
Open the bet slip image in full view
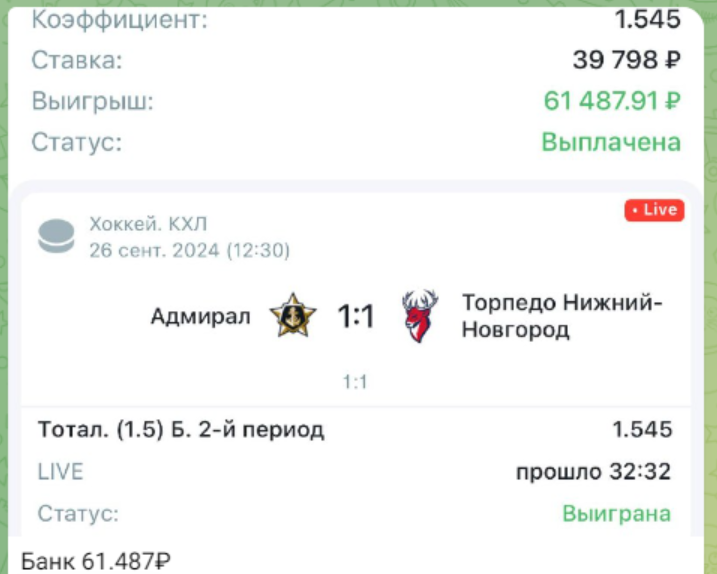[358, 300]
